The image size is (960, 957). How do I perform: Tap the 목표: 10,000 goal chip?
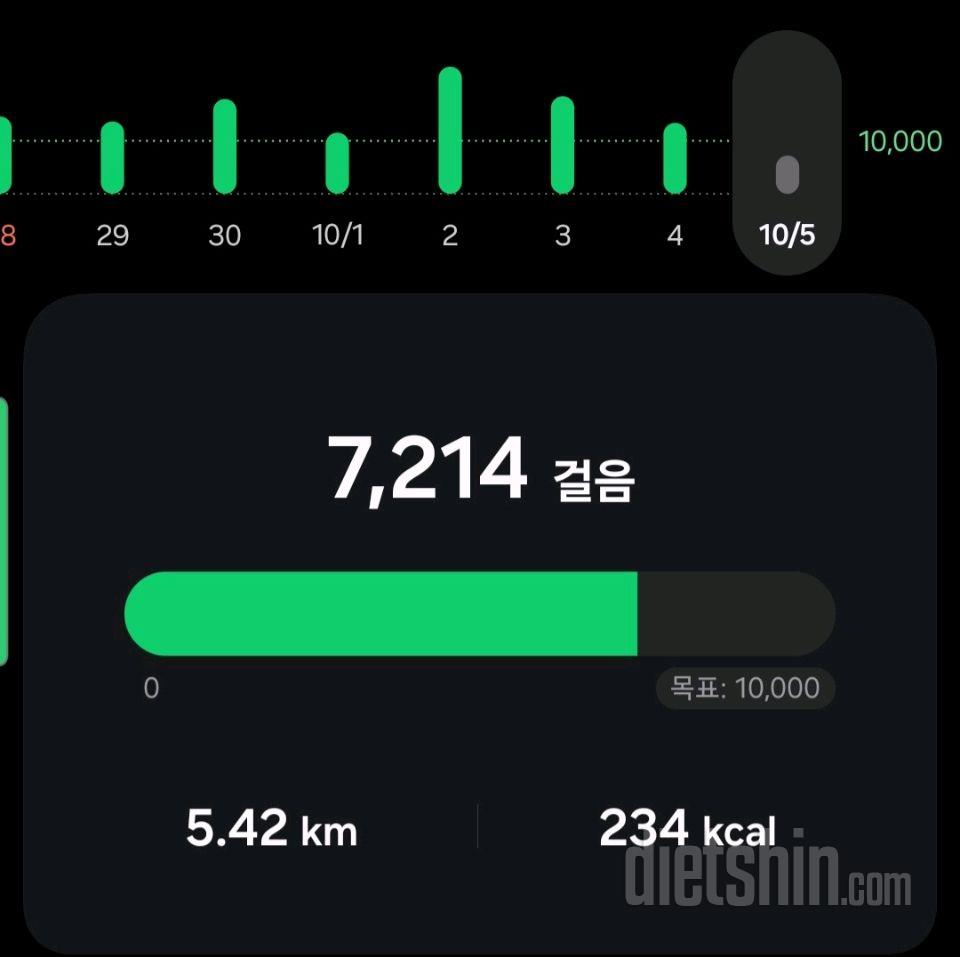click(x=745, y=688)
